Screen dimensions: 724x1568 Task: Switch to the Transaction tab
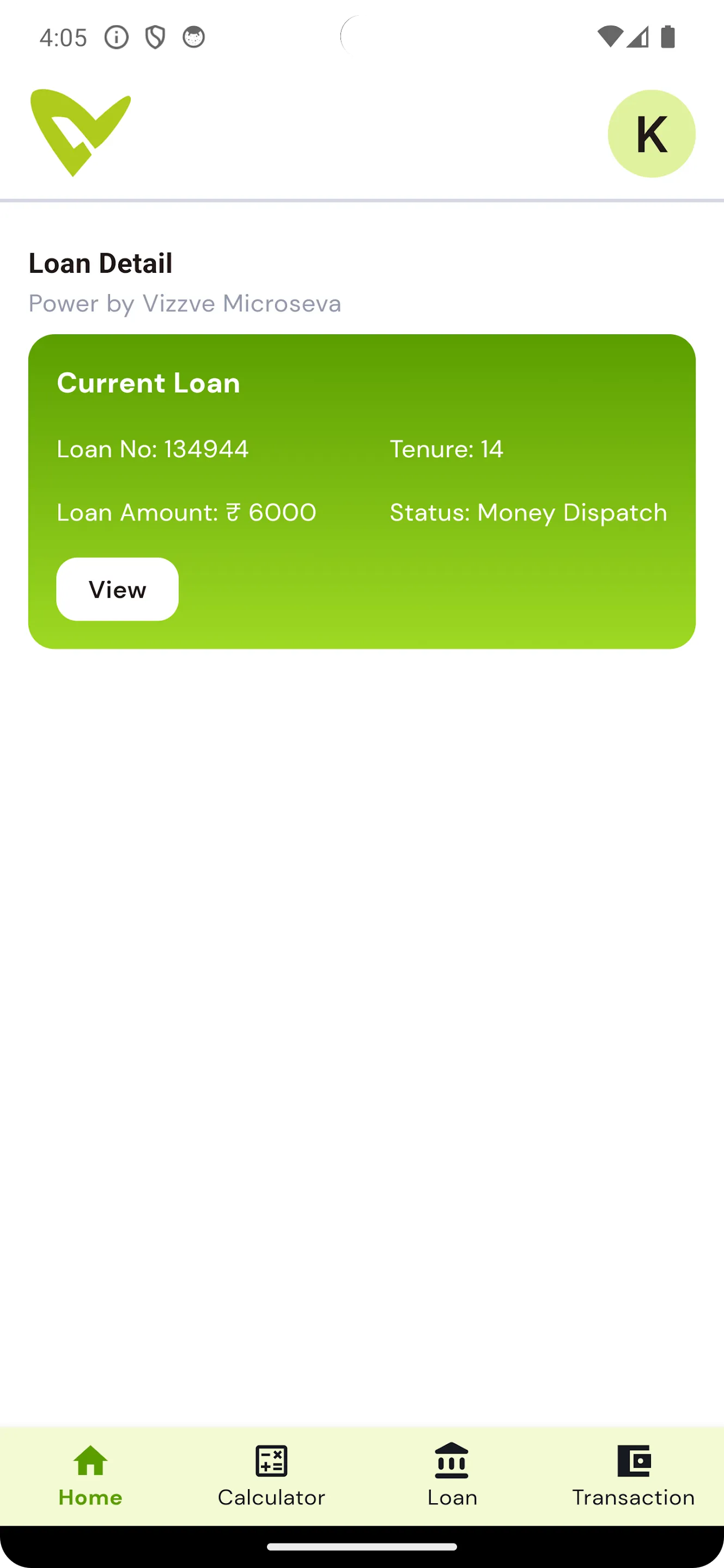(x=634, y=1498)
